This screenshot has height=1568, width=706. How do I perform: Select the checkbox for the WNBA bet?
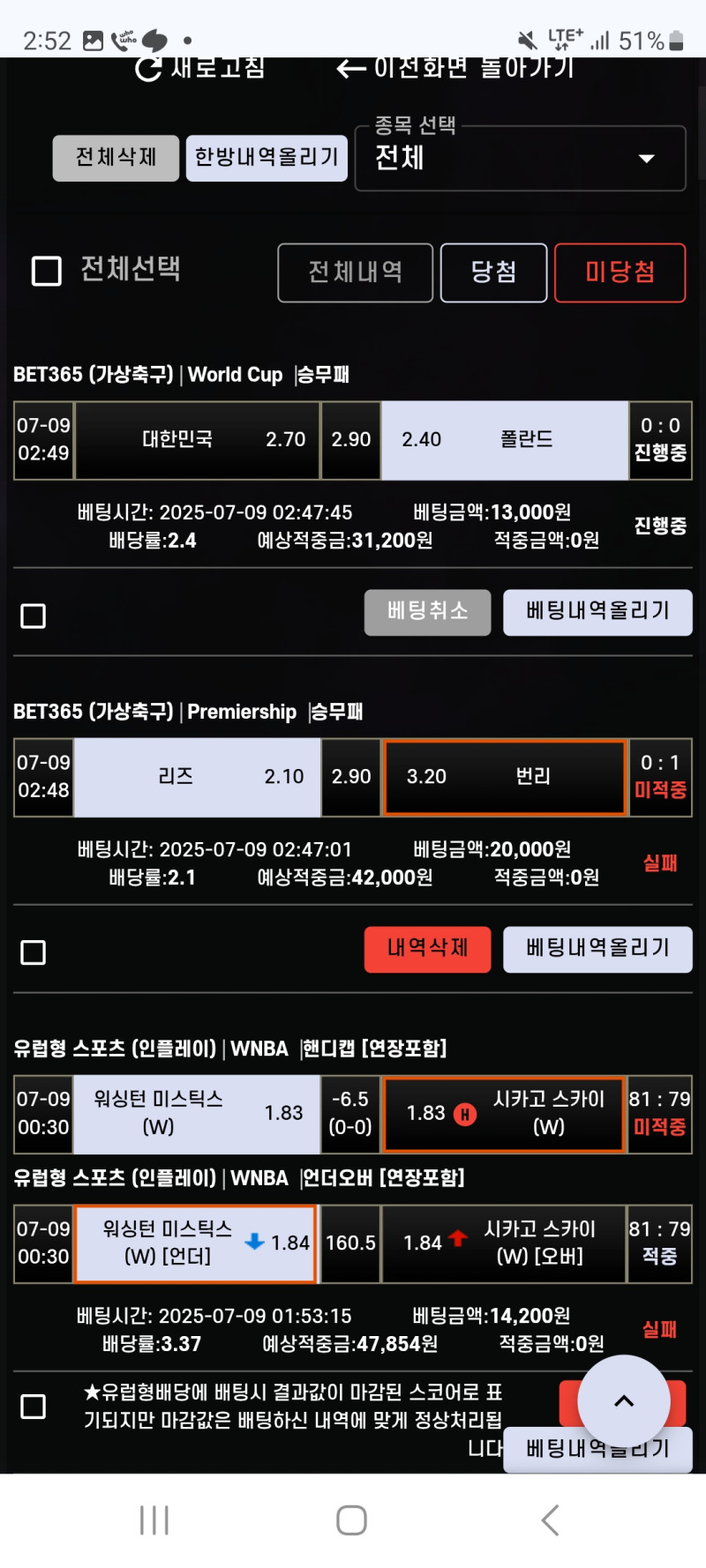coord(34,1406)
